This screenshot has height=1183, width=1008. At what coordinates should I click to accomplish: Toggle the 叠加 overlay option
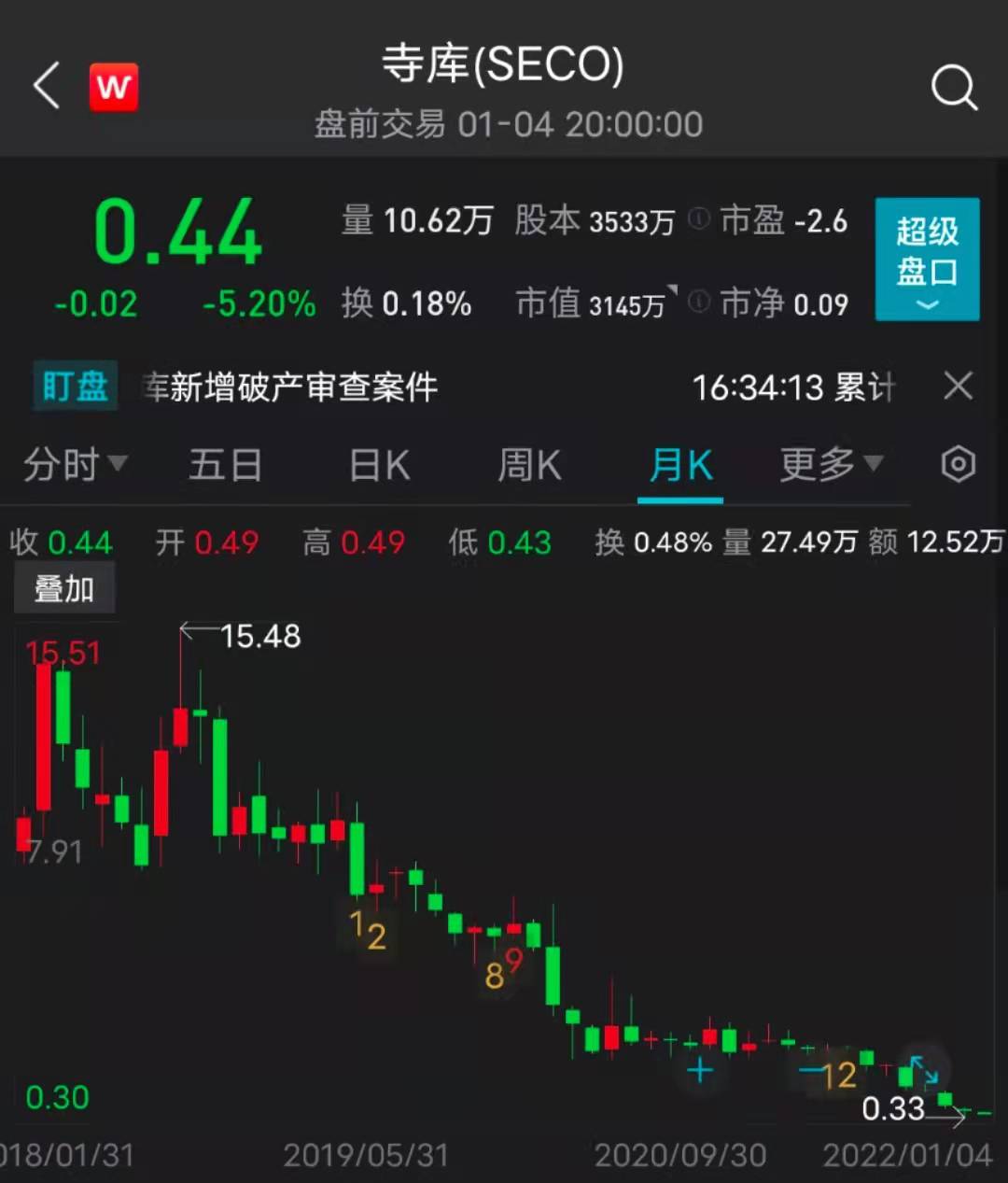[64, 587]
